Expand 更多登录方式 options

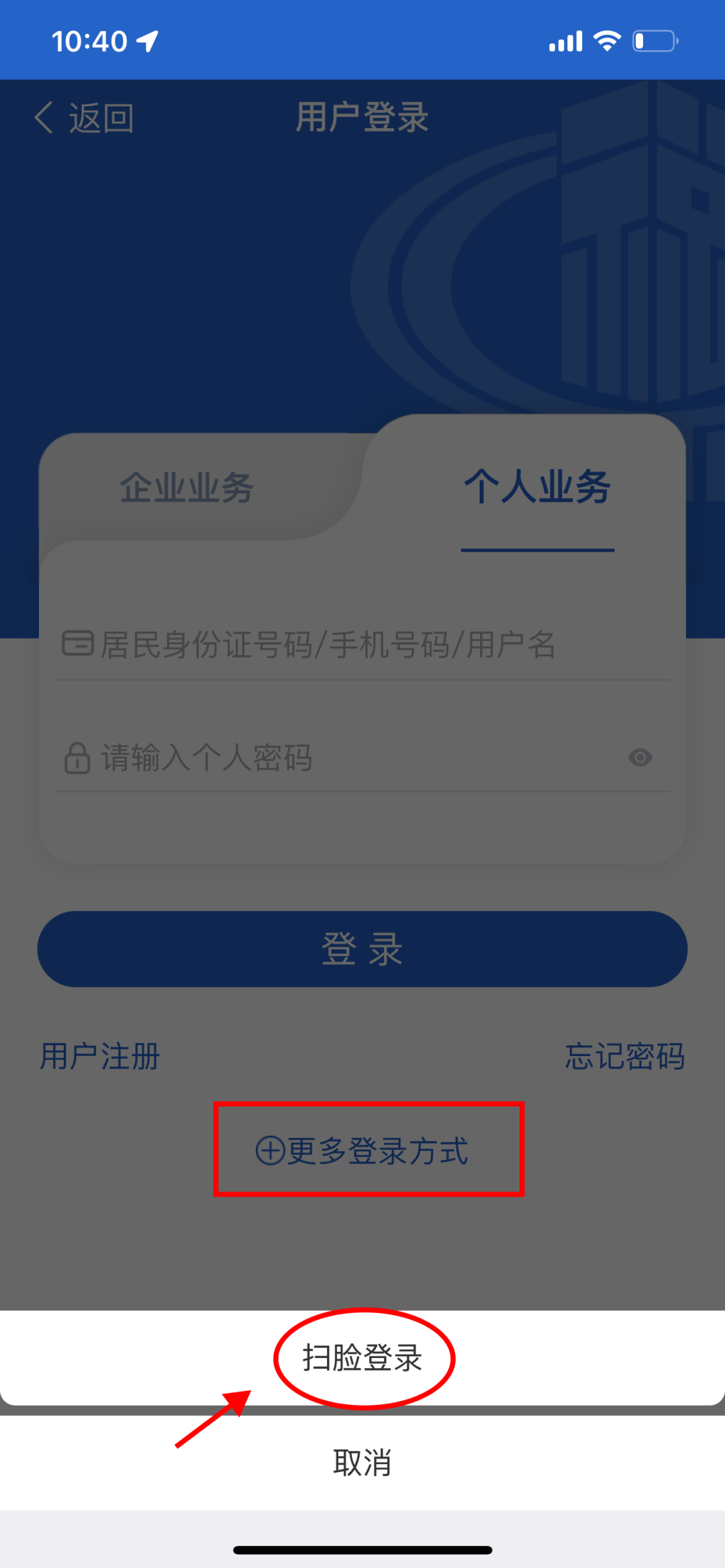(362, 1151)
